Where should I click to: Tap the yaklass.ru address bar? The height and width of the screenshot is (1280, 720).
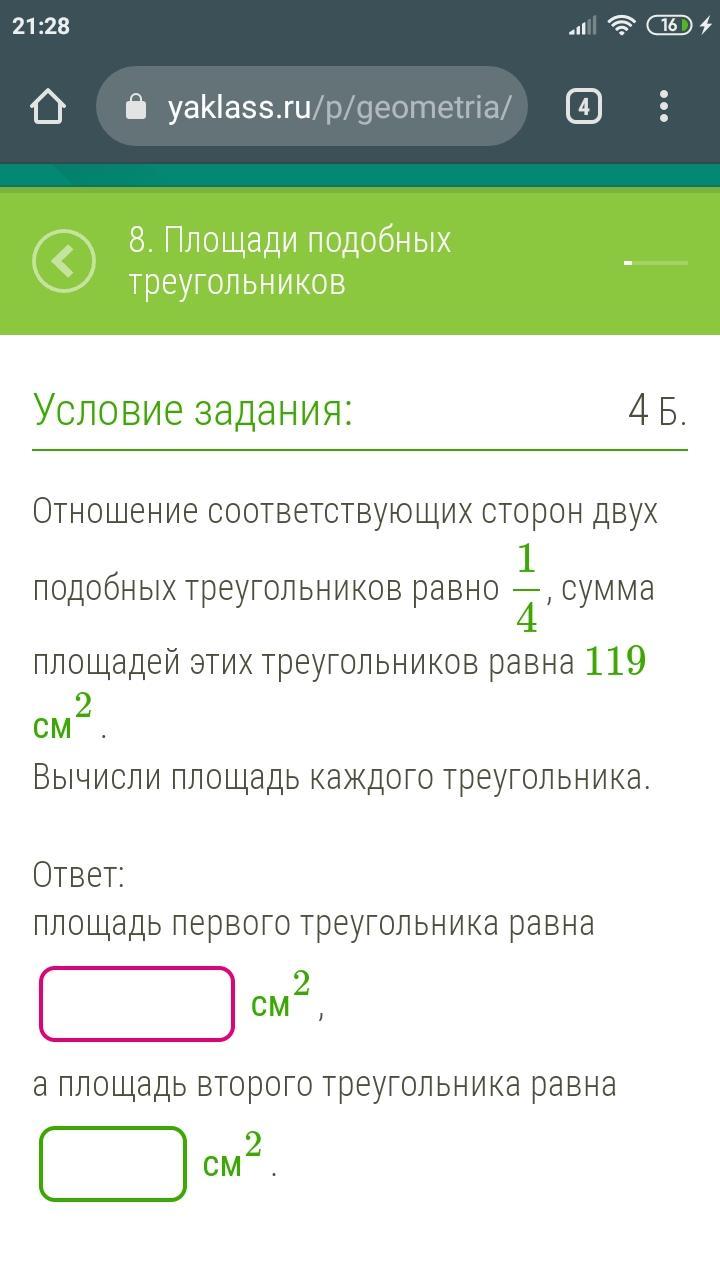point(312,106)
